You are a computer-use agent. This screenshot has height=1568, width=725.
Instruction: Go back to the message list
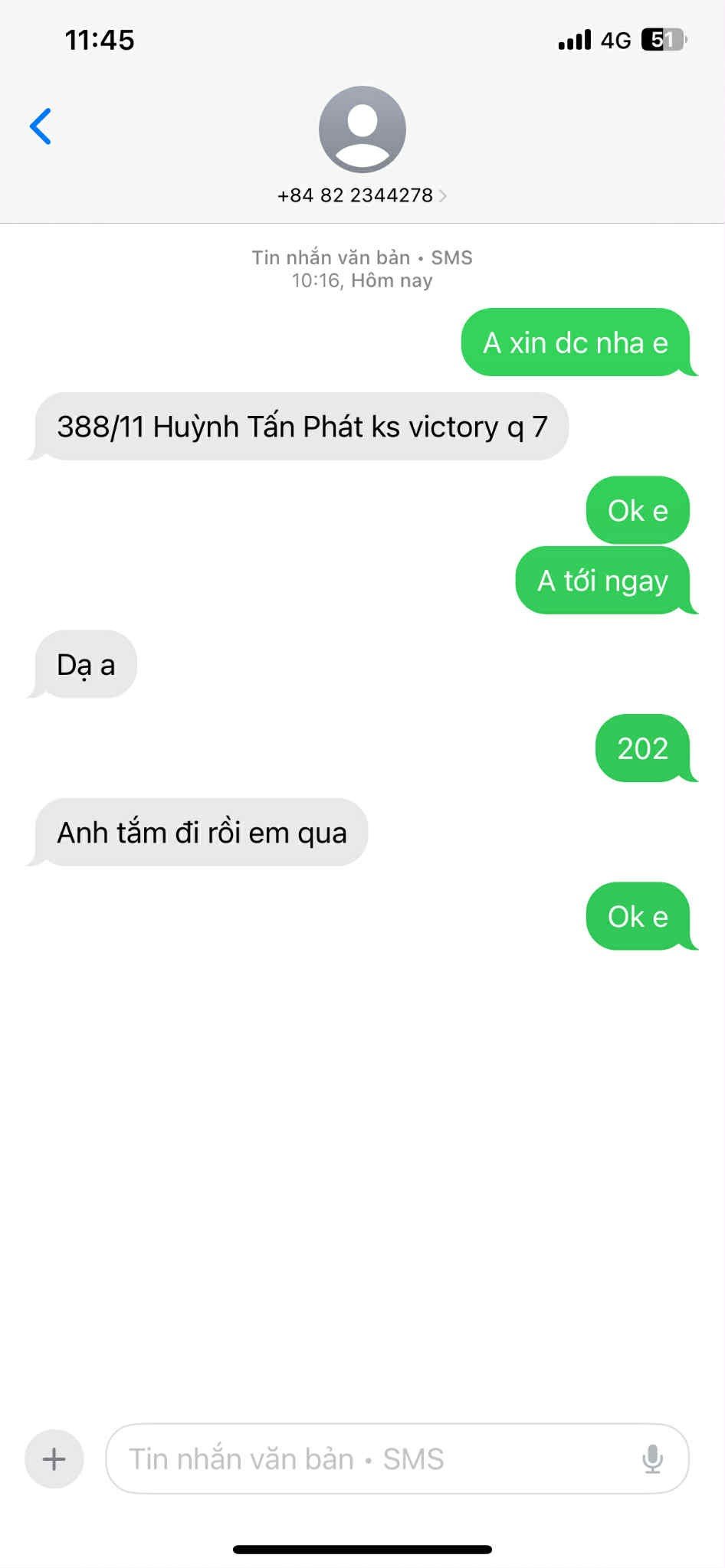tap(41, 126)
